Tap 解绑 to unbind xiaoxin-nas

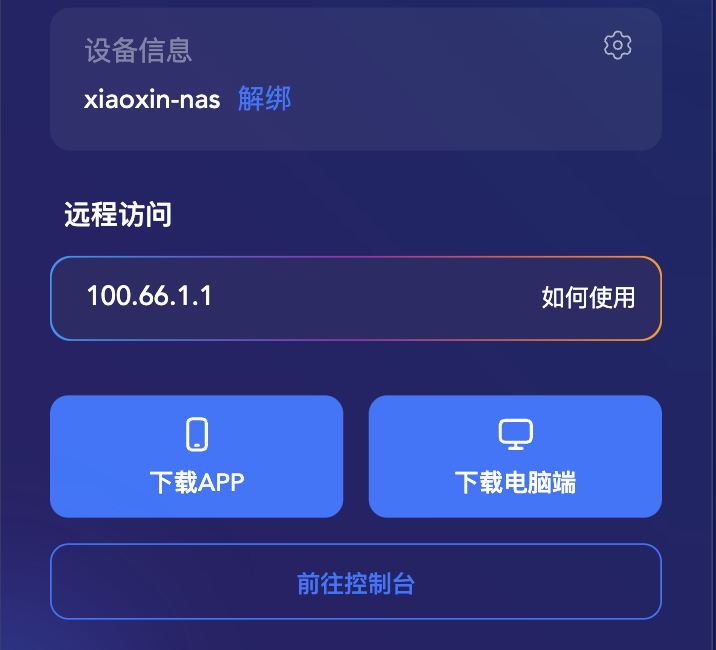264,99
